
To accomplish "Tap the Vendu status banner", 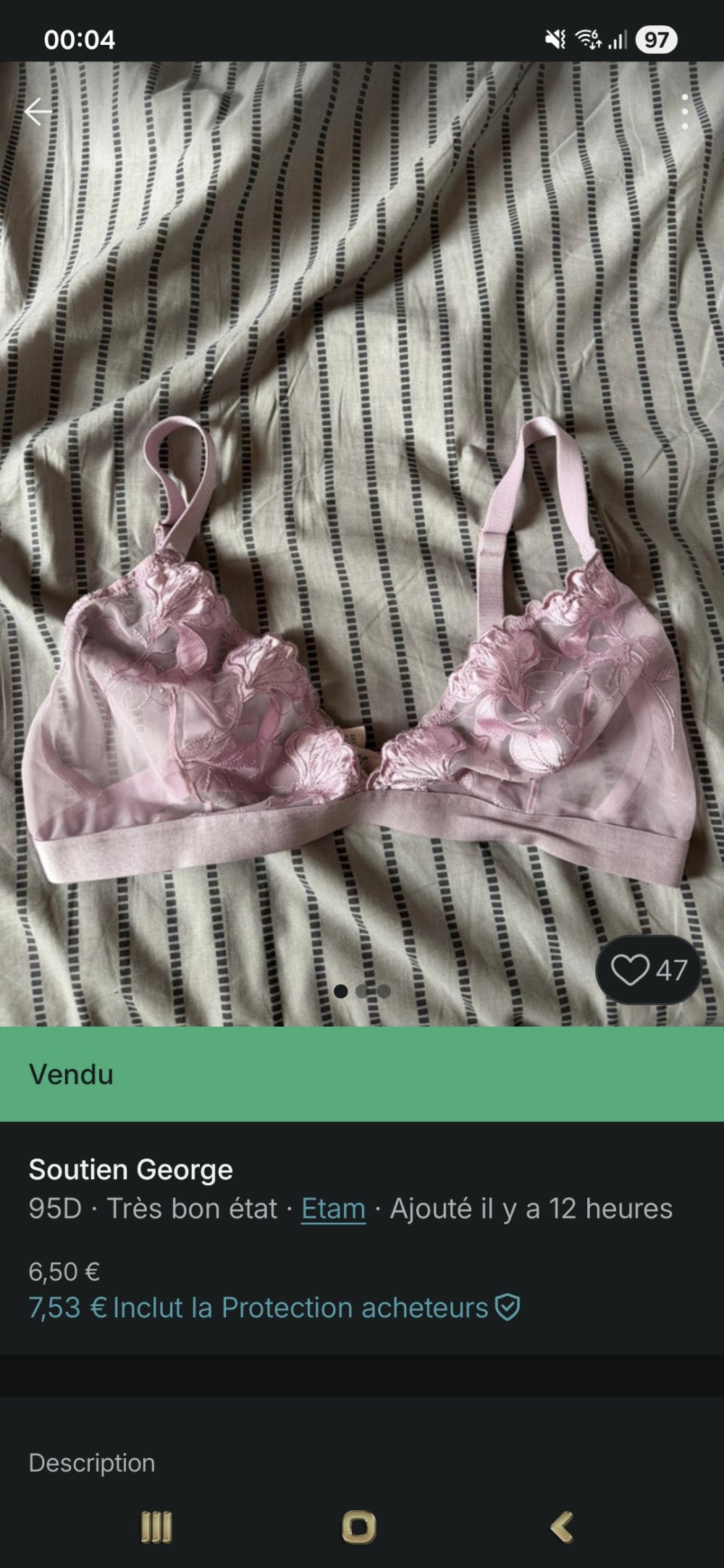I will [x=70, y=1077].
